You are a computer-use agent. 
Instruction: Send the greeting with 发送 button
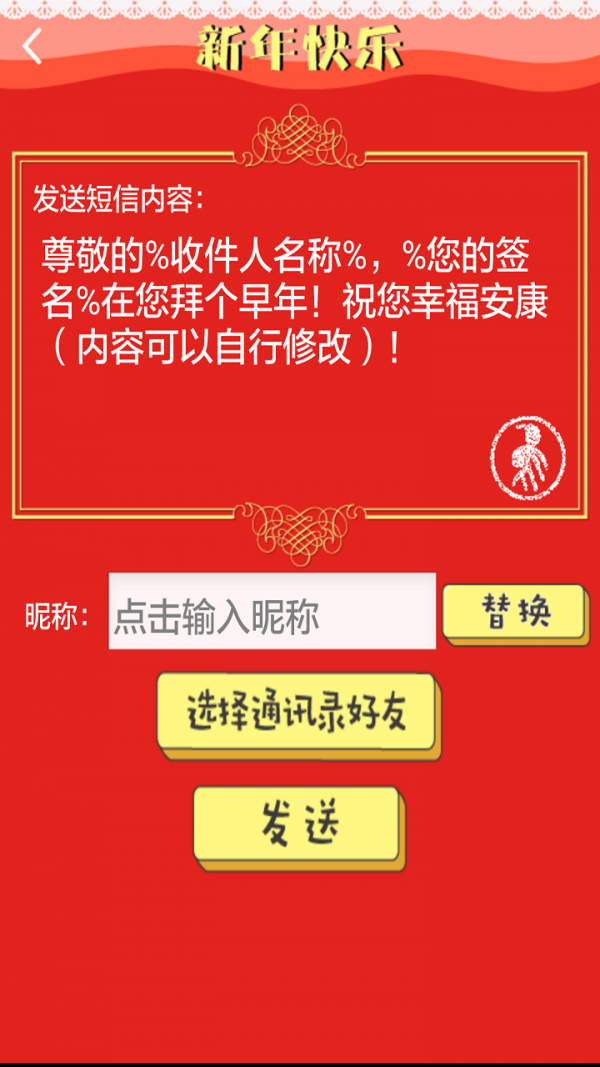click(297, 823)
